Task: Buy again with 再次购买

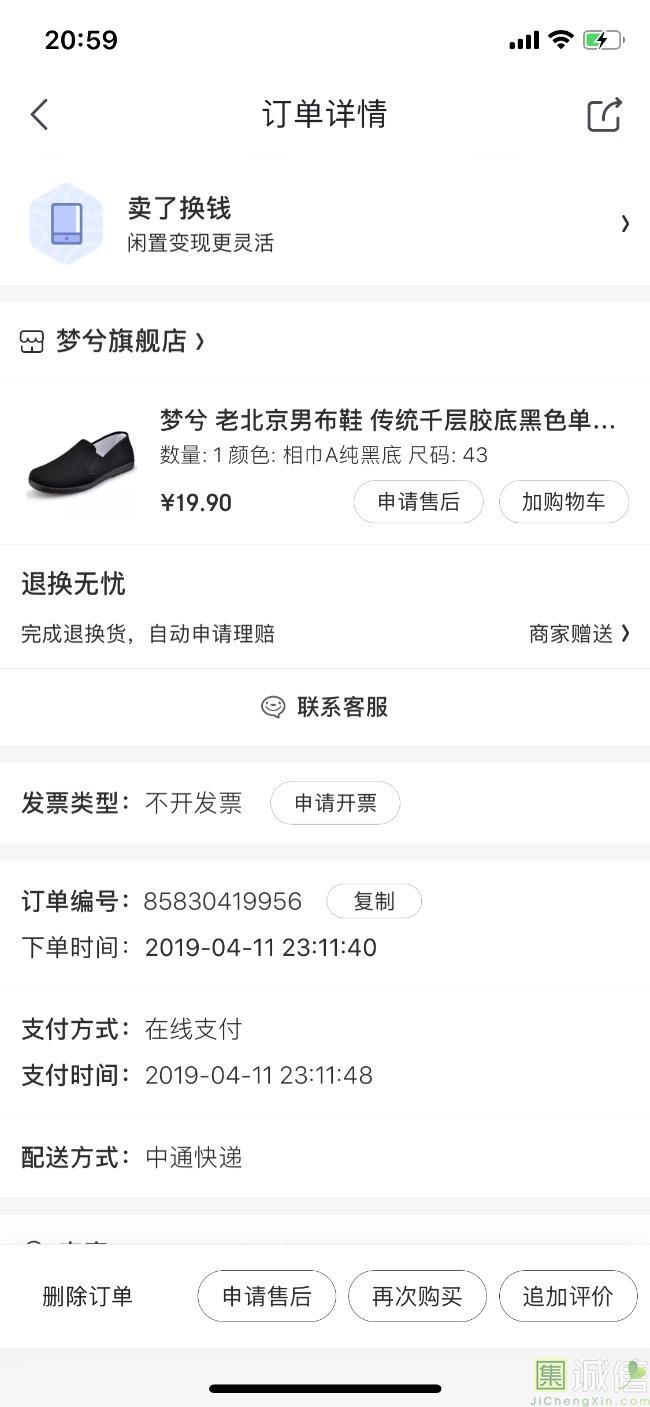Action: coord(417,1297)
